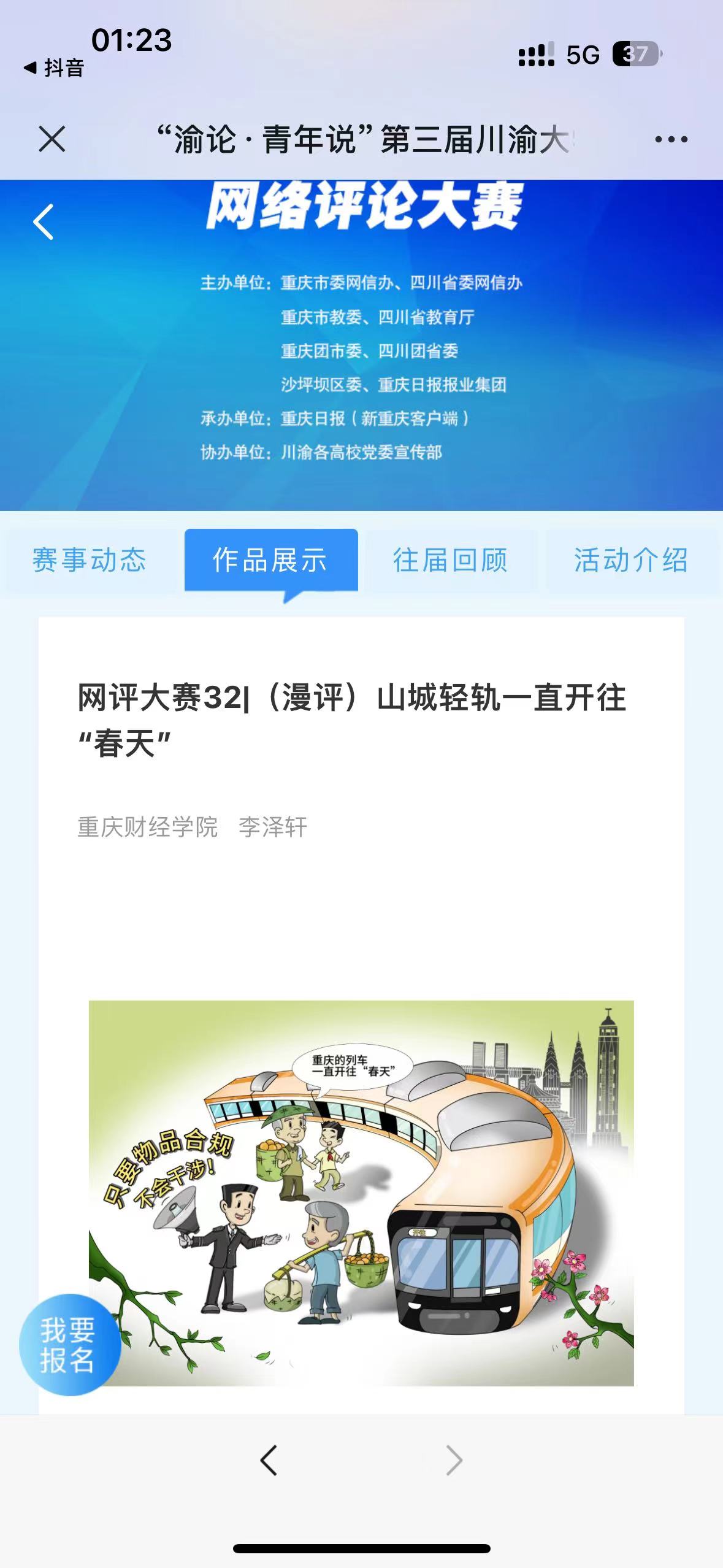723x1568 pixels.
Task: Open the three-dot overflow menu
Action: tap(671, 140)
